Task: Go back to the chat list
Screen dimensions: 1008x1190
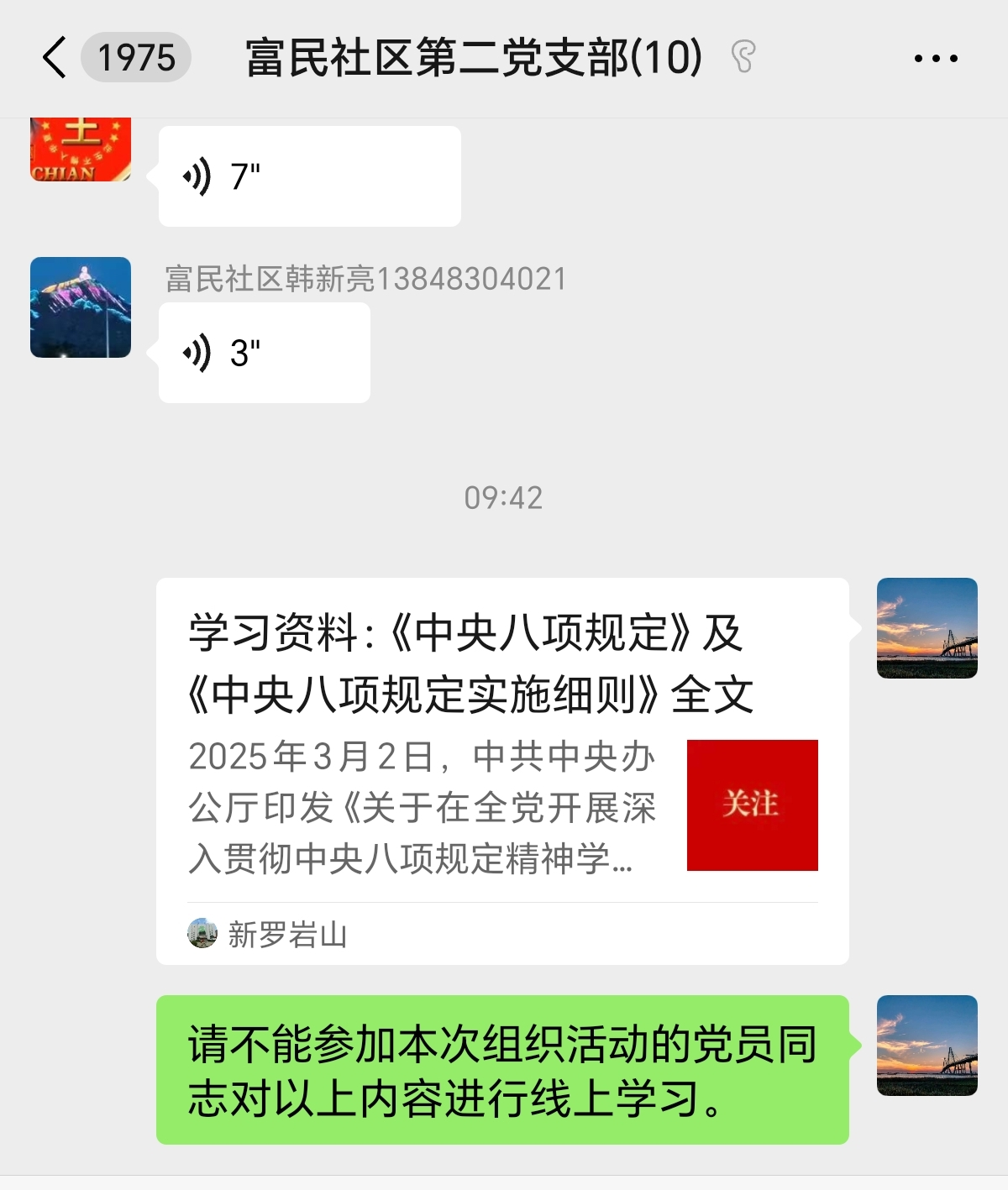Action: [55, 58]
